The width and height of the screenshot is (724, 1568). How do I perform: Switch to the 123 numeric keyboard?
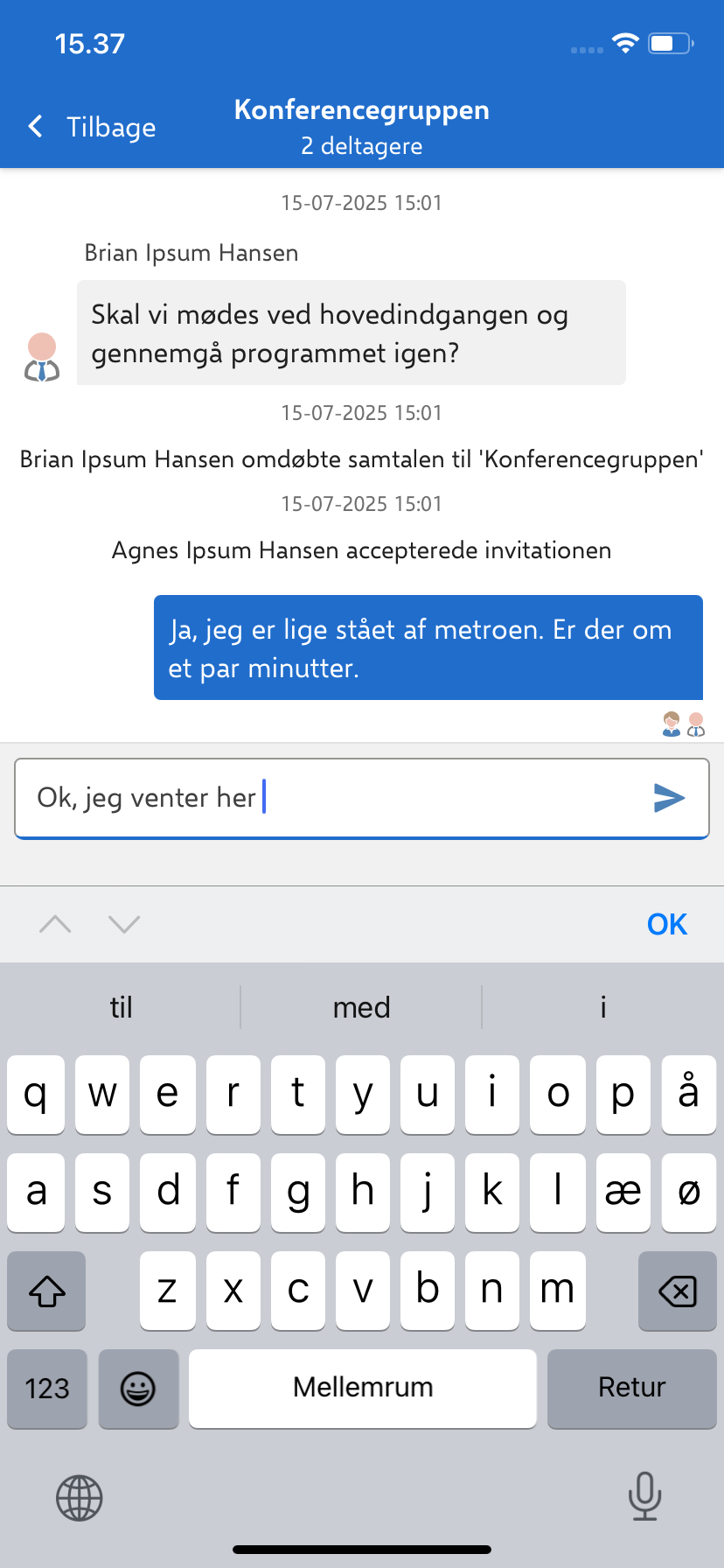47,1389
